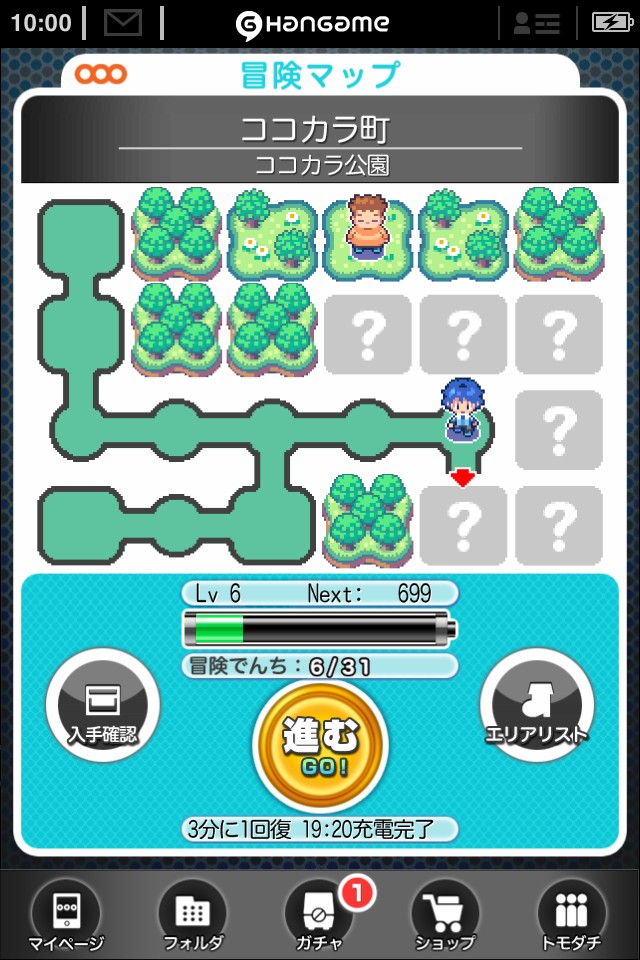Open the mail envelope icon
Viewport: 640px width, 960px height.
coord(123,22)
